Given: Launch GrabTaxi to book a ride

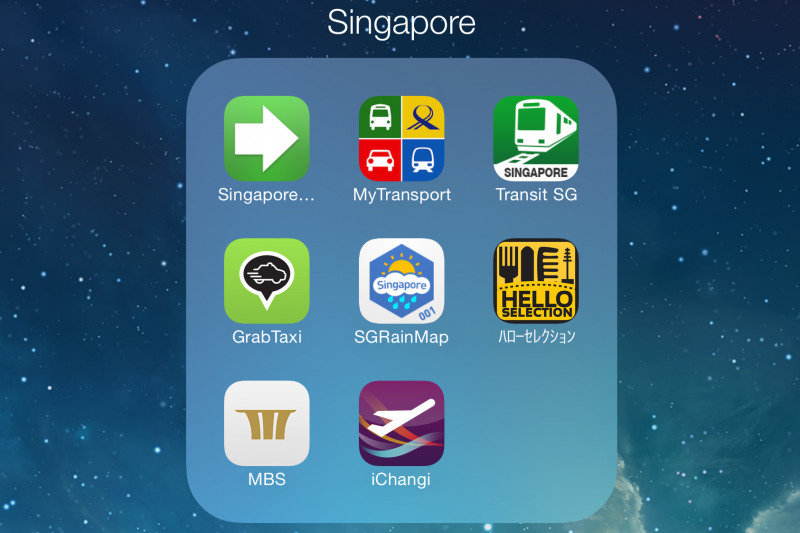Looking at the screenshot, I should (x=266, y=280).
